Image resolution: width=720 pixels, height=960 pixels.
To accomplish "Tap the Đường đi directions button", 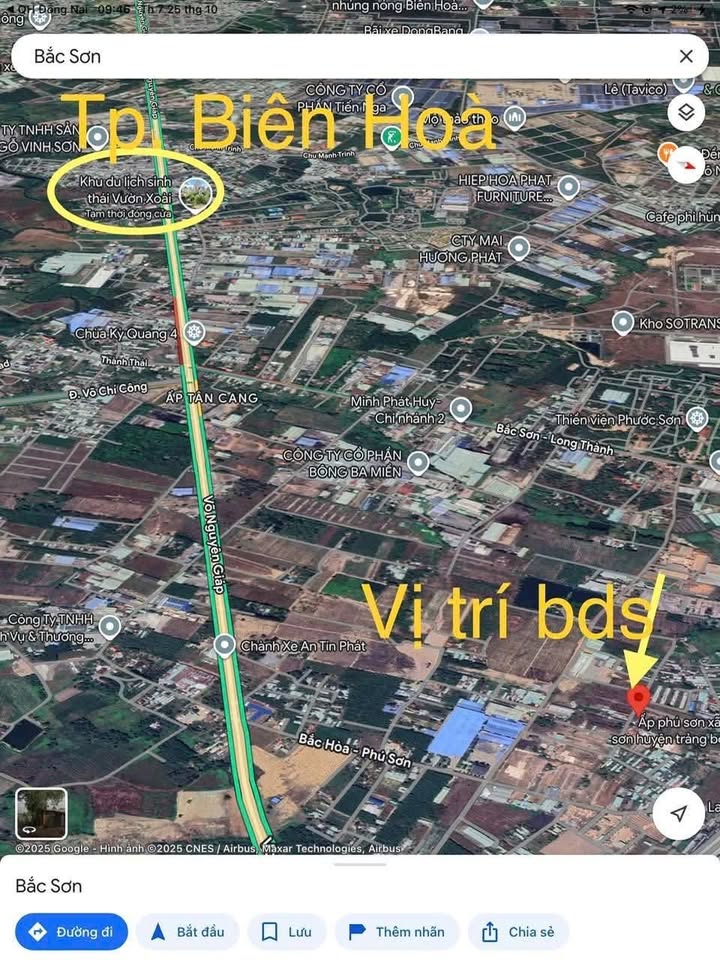I will 71,931.
